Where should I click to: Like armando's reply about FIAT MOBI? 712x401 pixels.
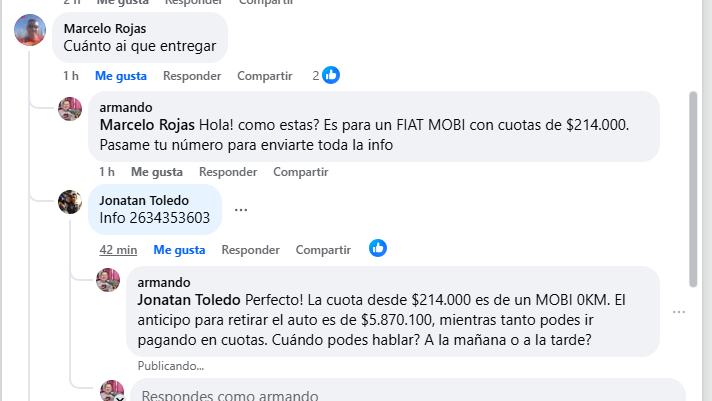156,172
